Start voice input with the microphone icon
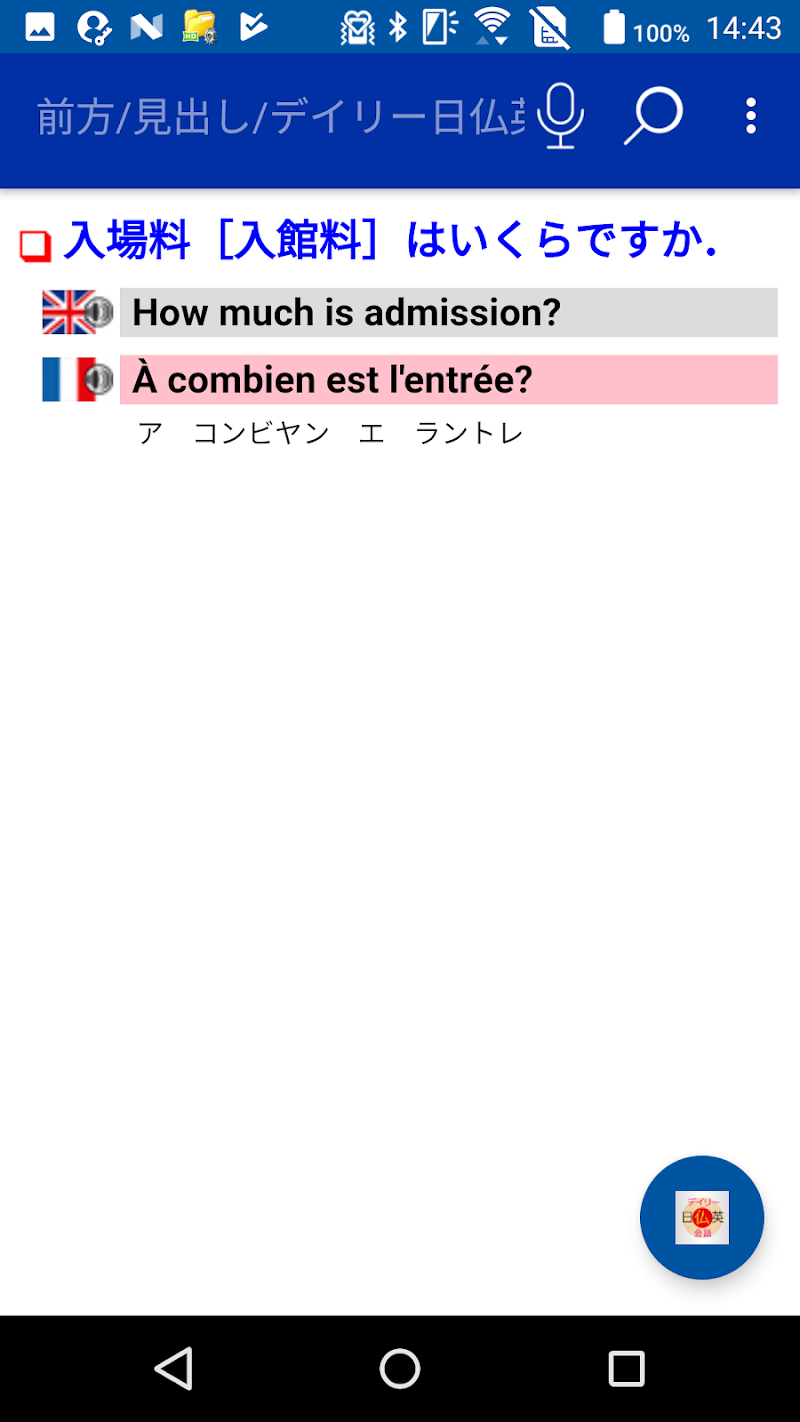 pos(560,117)
